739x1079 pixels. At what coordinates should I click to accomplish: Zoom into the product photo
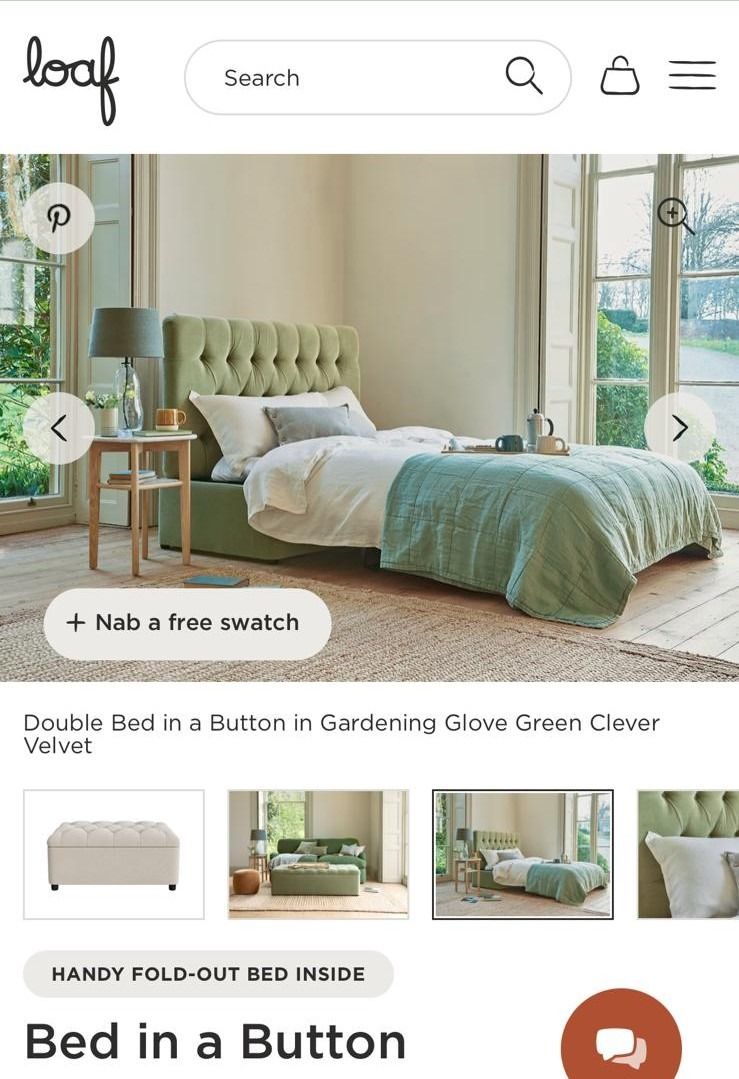pyautogui.click(x=675, y=216)
